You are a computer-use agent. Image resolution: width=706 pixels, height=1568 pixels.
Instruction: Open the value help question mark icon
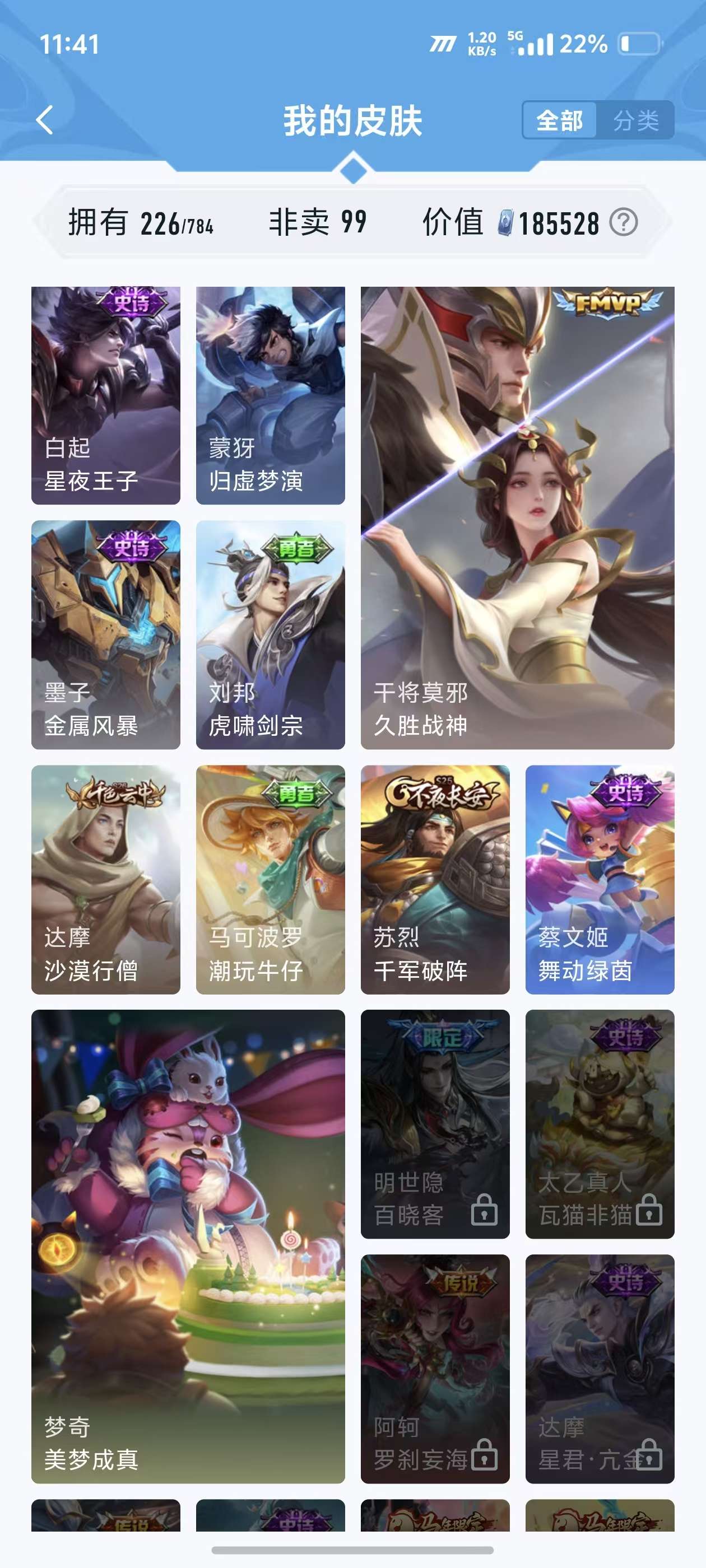(623, 222)
